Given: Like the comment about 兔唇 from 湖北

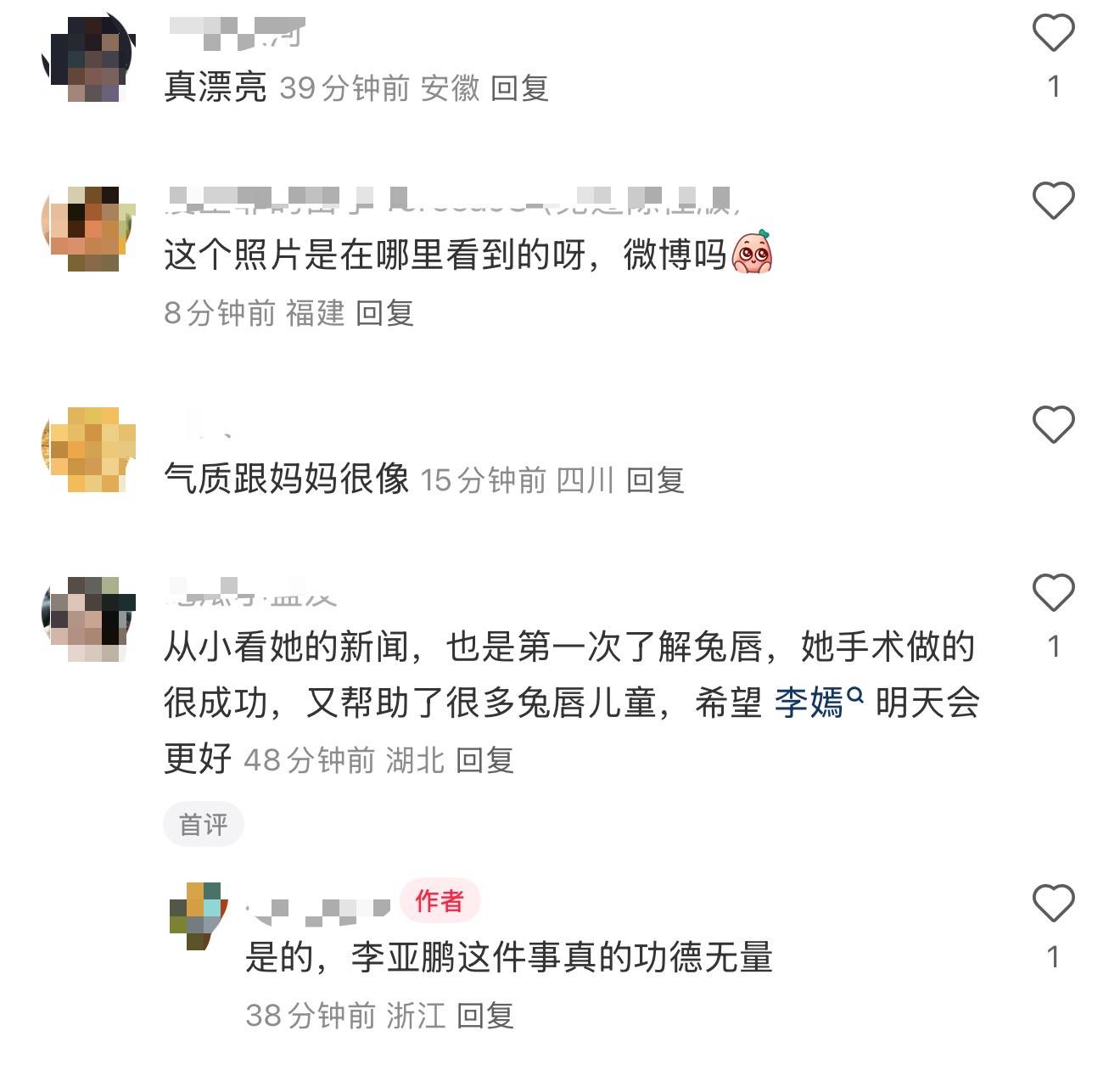Looking at the screenshot, I should pyautogui.click(x=1053, y=592).
